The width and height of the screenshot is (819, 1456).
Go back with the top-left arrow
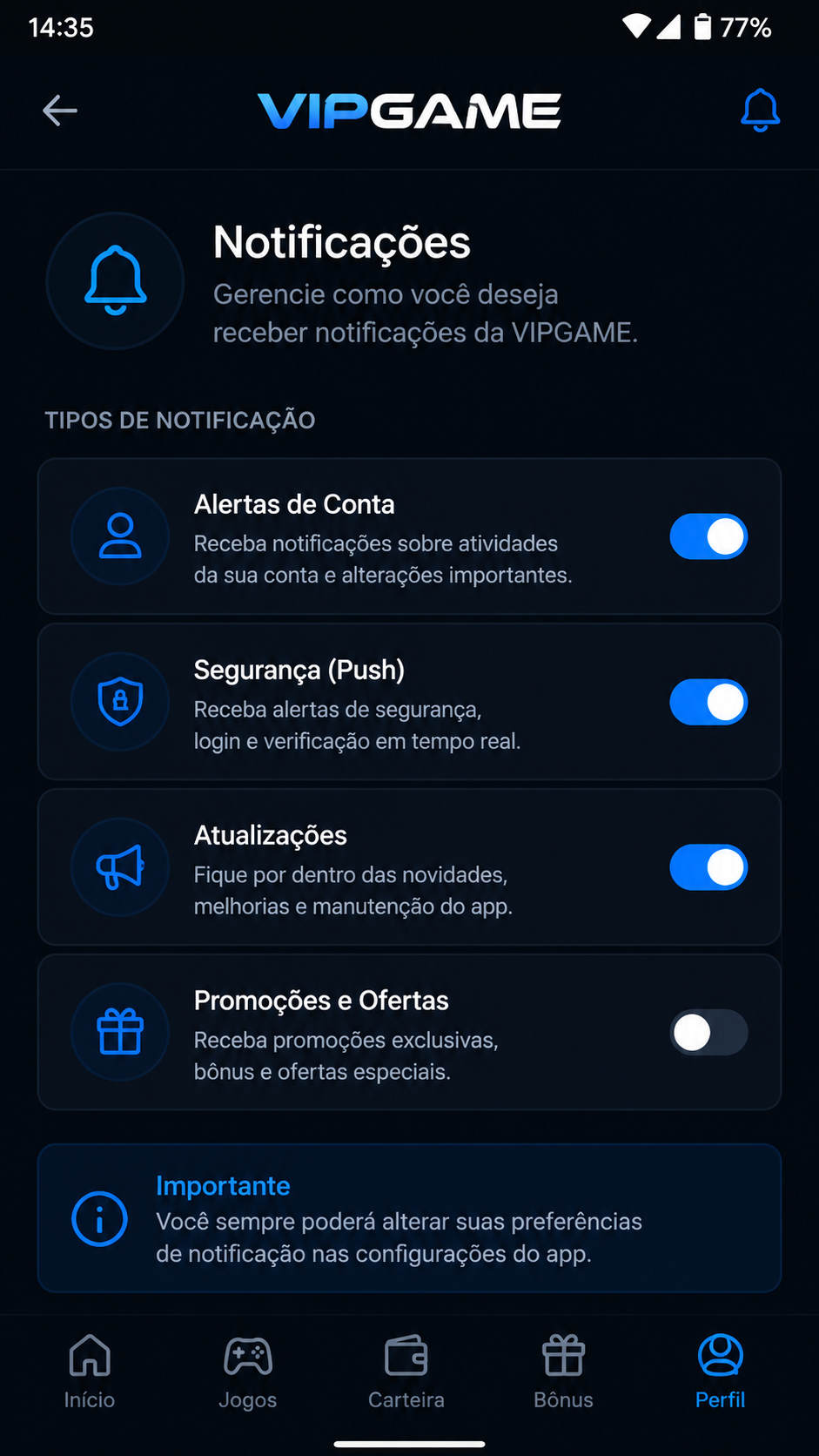[x=60, y=111]
